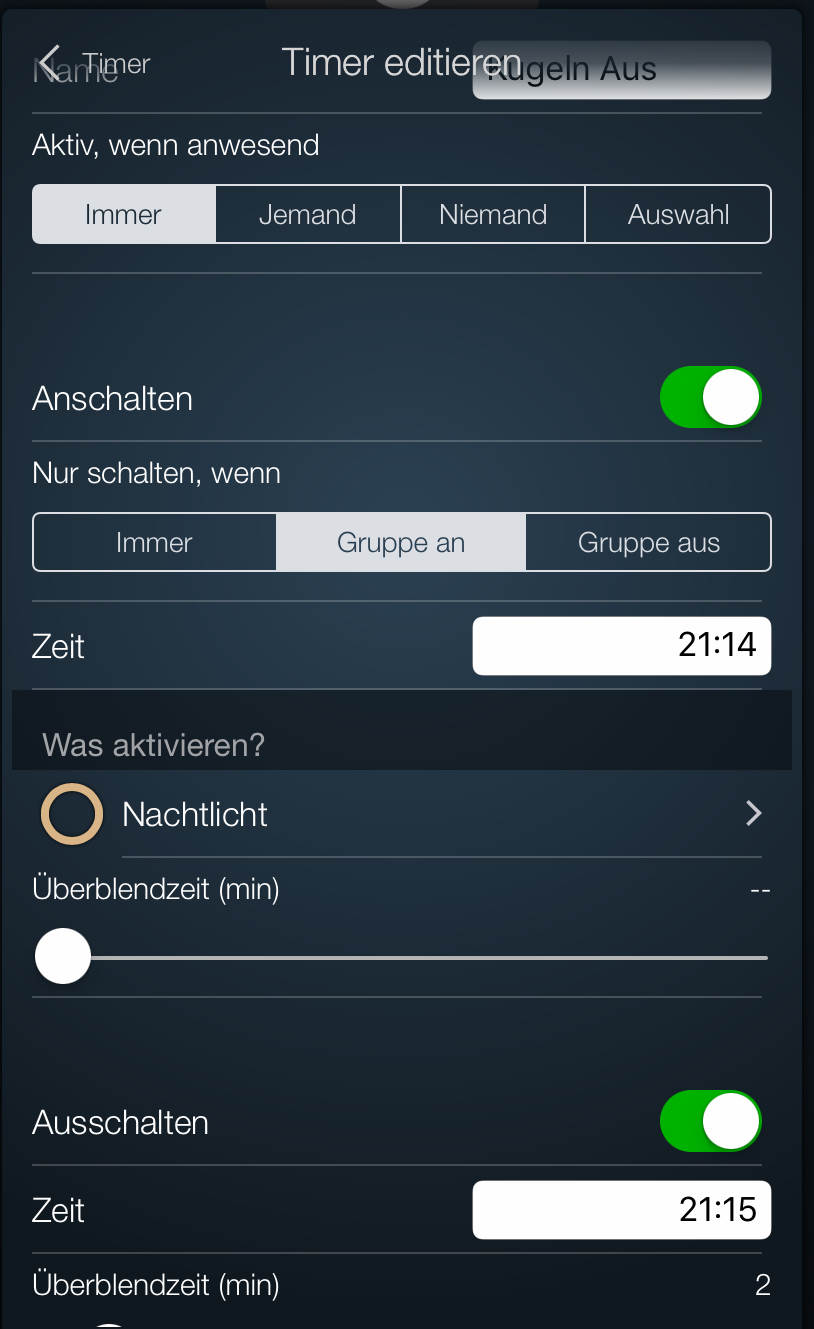Switch to the Auswahl presence option
Image resolution: width=814 pixels, height=1329 pixels.
[x=678, y=214]
